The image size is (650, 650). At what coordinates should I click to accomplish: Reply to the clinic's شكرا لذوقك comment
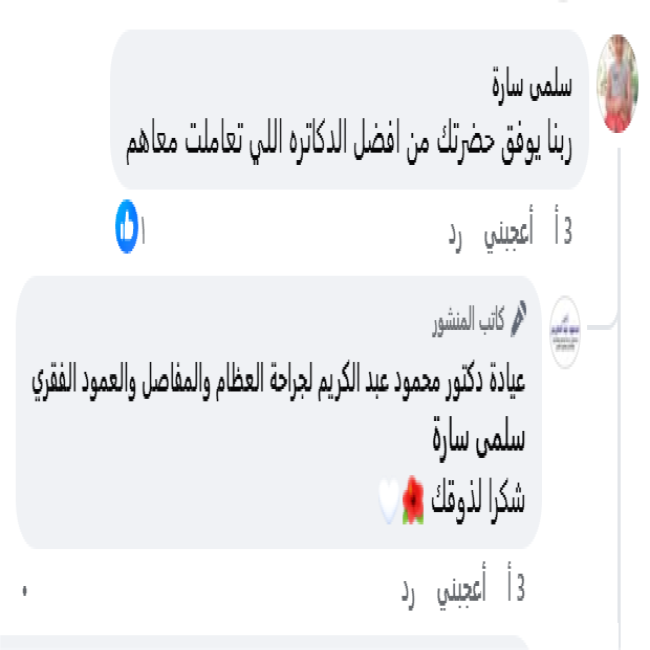tap(407, 591)
